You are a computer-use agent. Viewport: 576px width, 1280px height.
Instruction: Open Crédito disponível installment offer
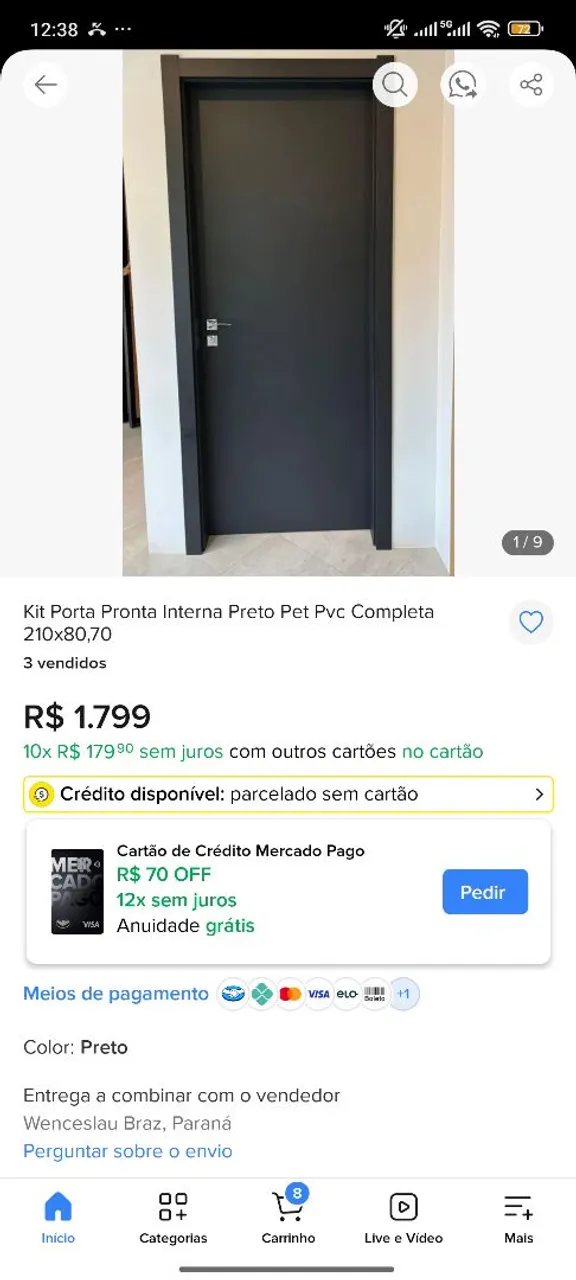(288, 795)
